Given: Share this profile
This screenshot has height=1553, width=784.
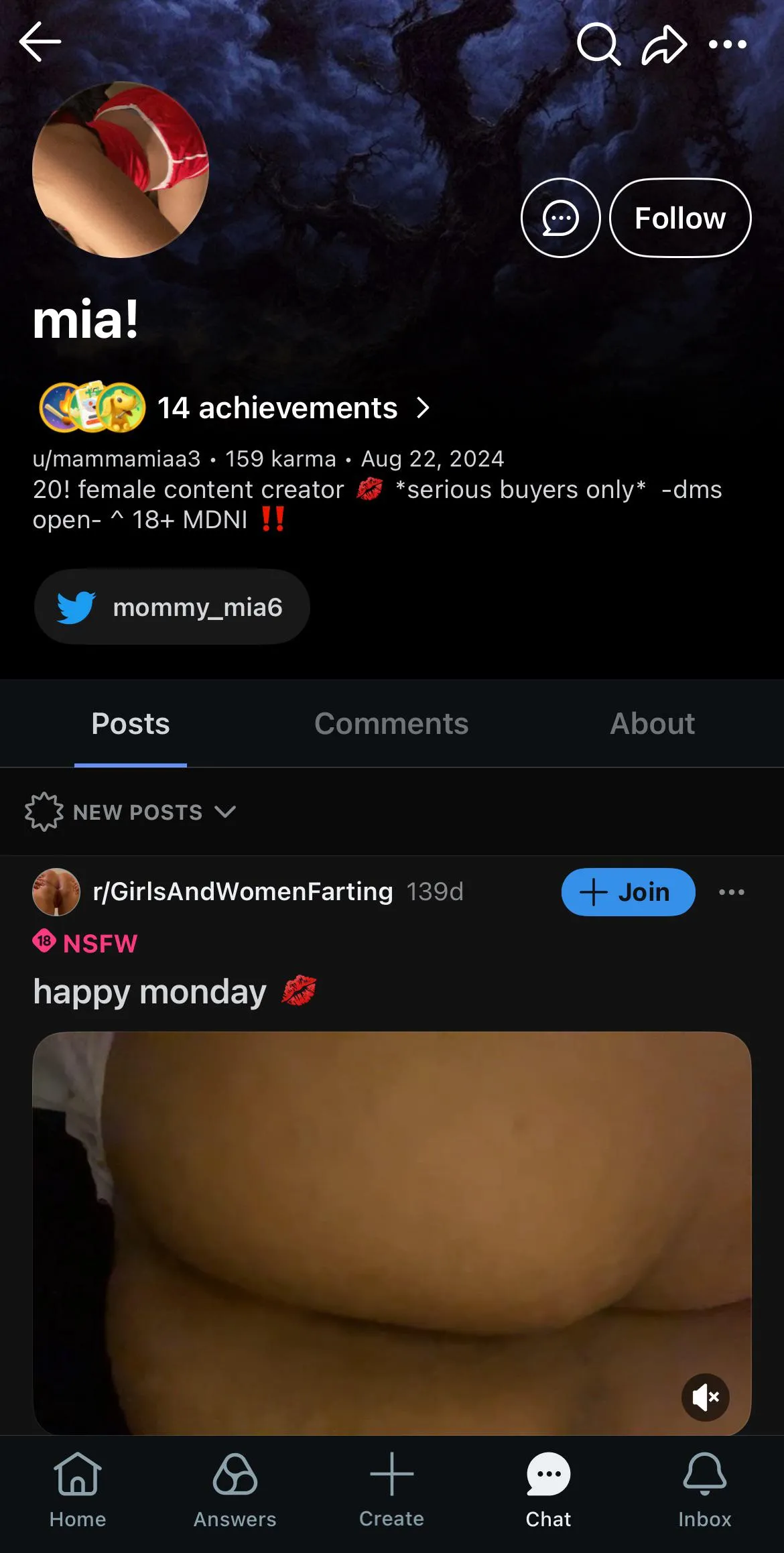Looking at the screenshot, I should tap(663, 45).
